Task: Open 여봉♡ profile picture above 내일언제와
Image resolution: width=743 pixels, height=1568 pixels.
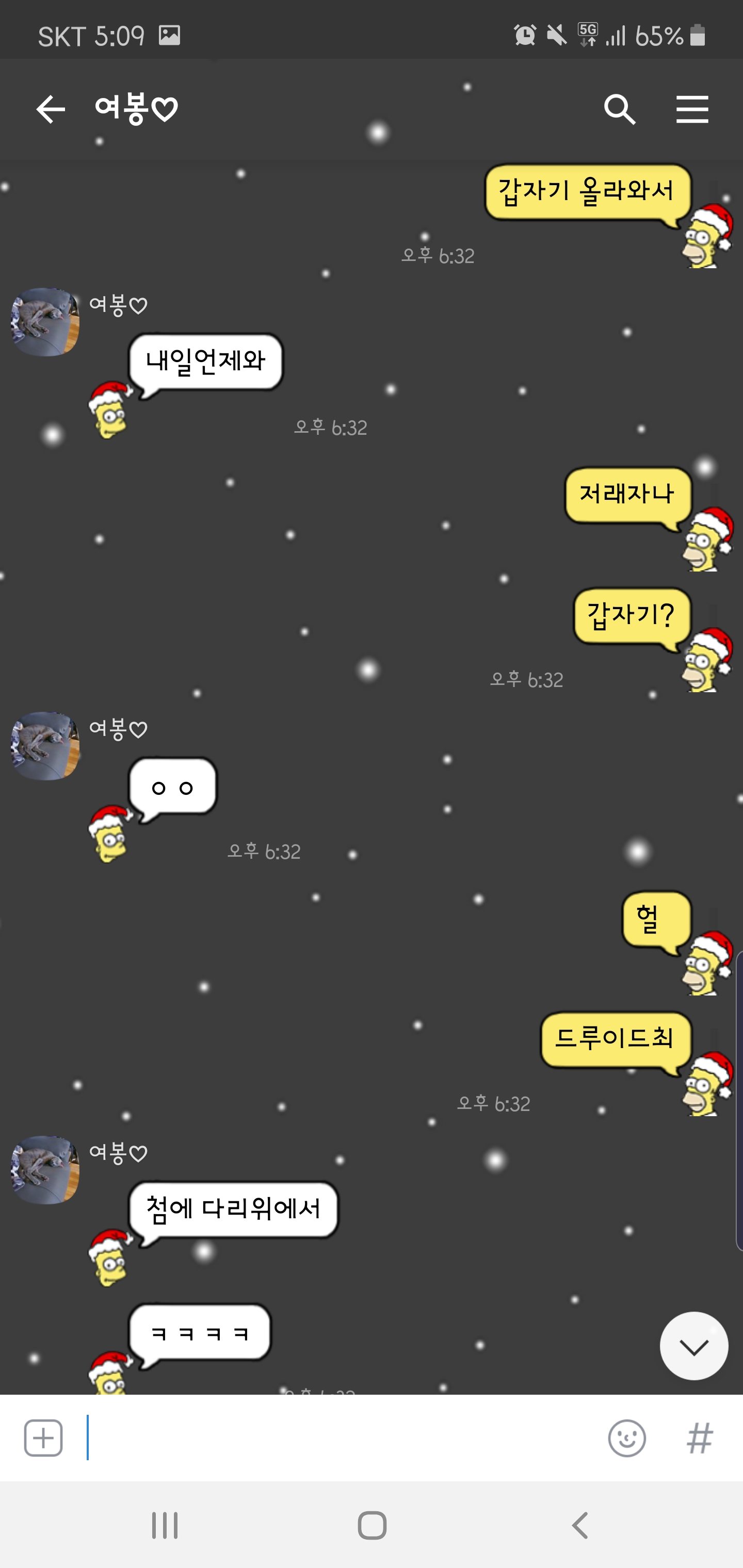Action: (x=45, y=322)
